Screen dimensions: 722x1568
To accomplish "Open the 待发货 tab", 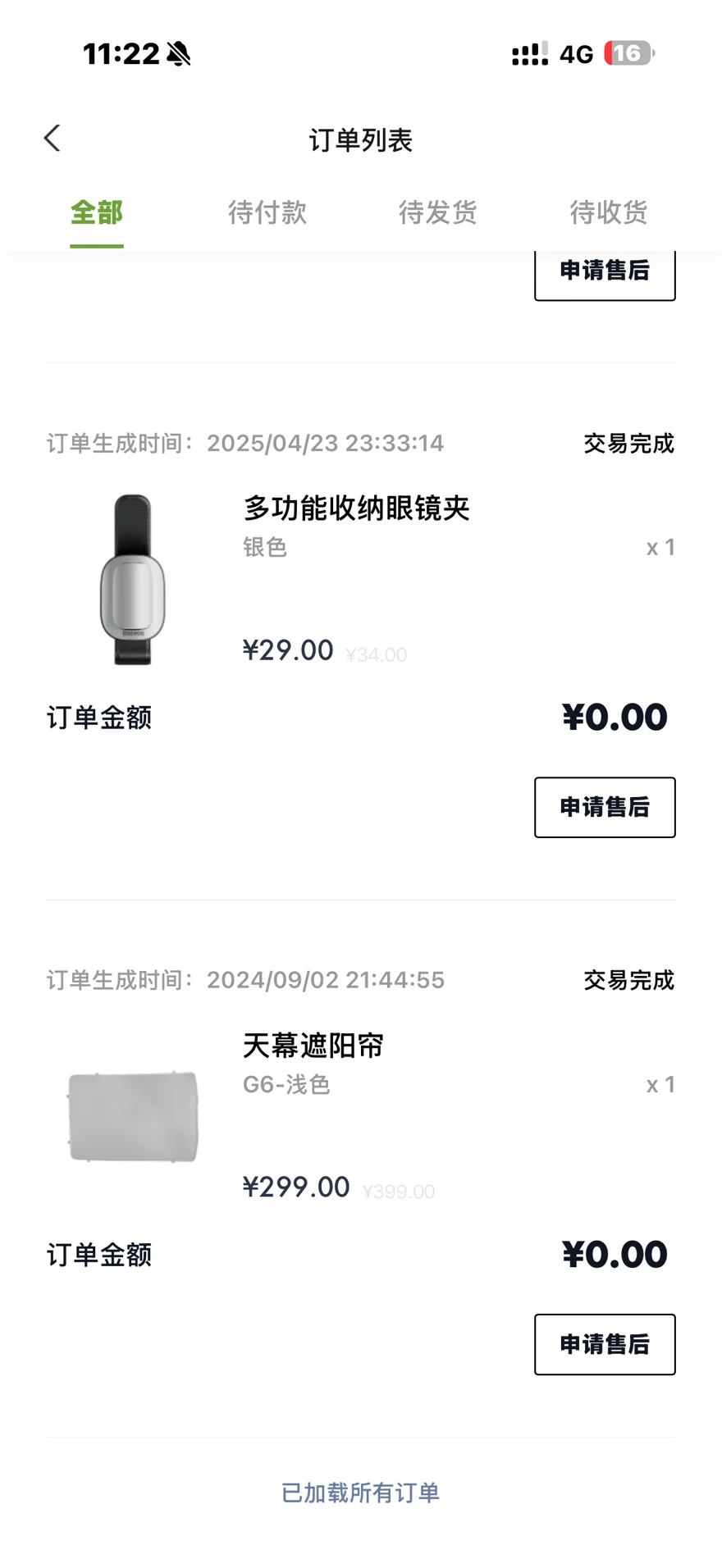I will pyautogui.click(x=438, y=213).
